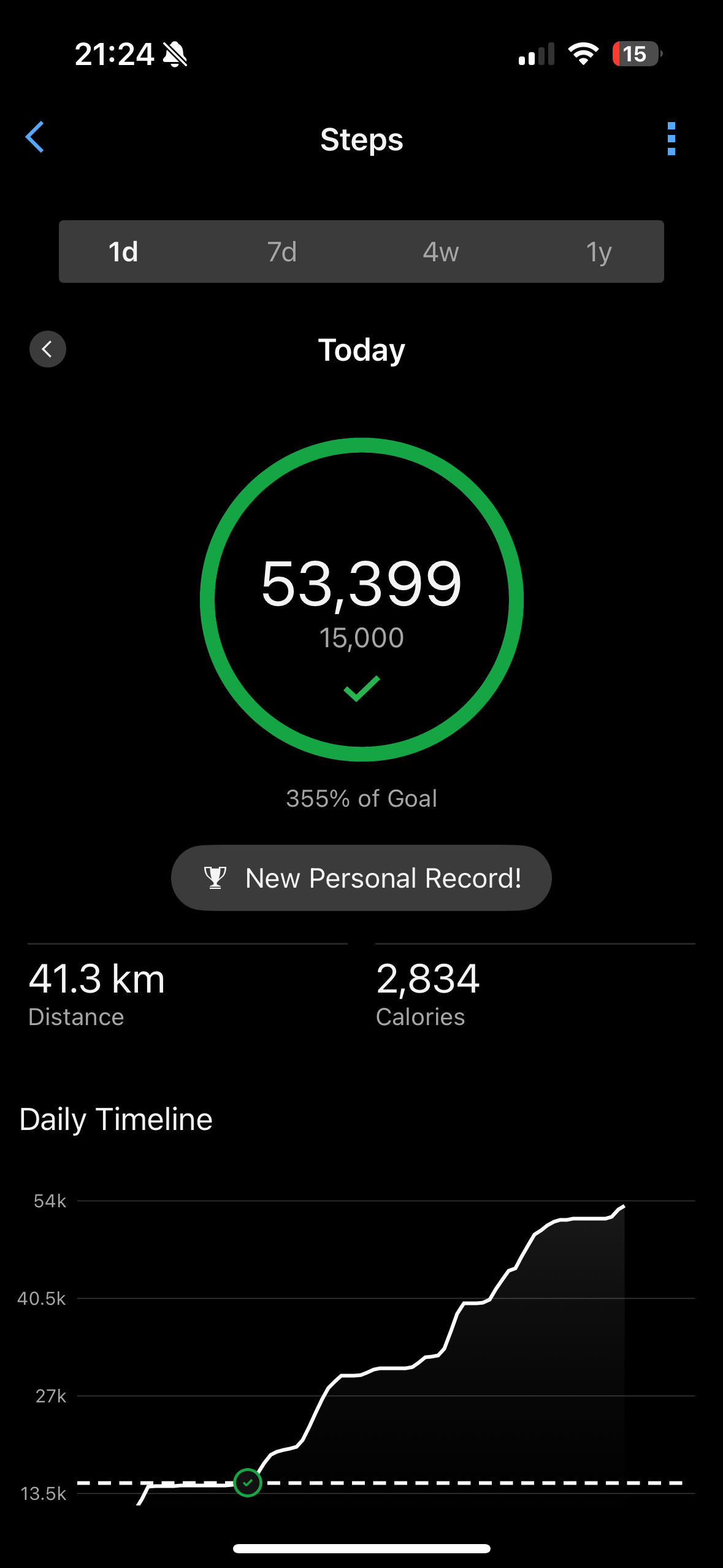723x1568 pixels.
Task: Open the three-dot overflow menu
Action: click(x=671, y=139)
